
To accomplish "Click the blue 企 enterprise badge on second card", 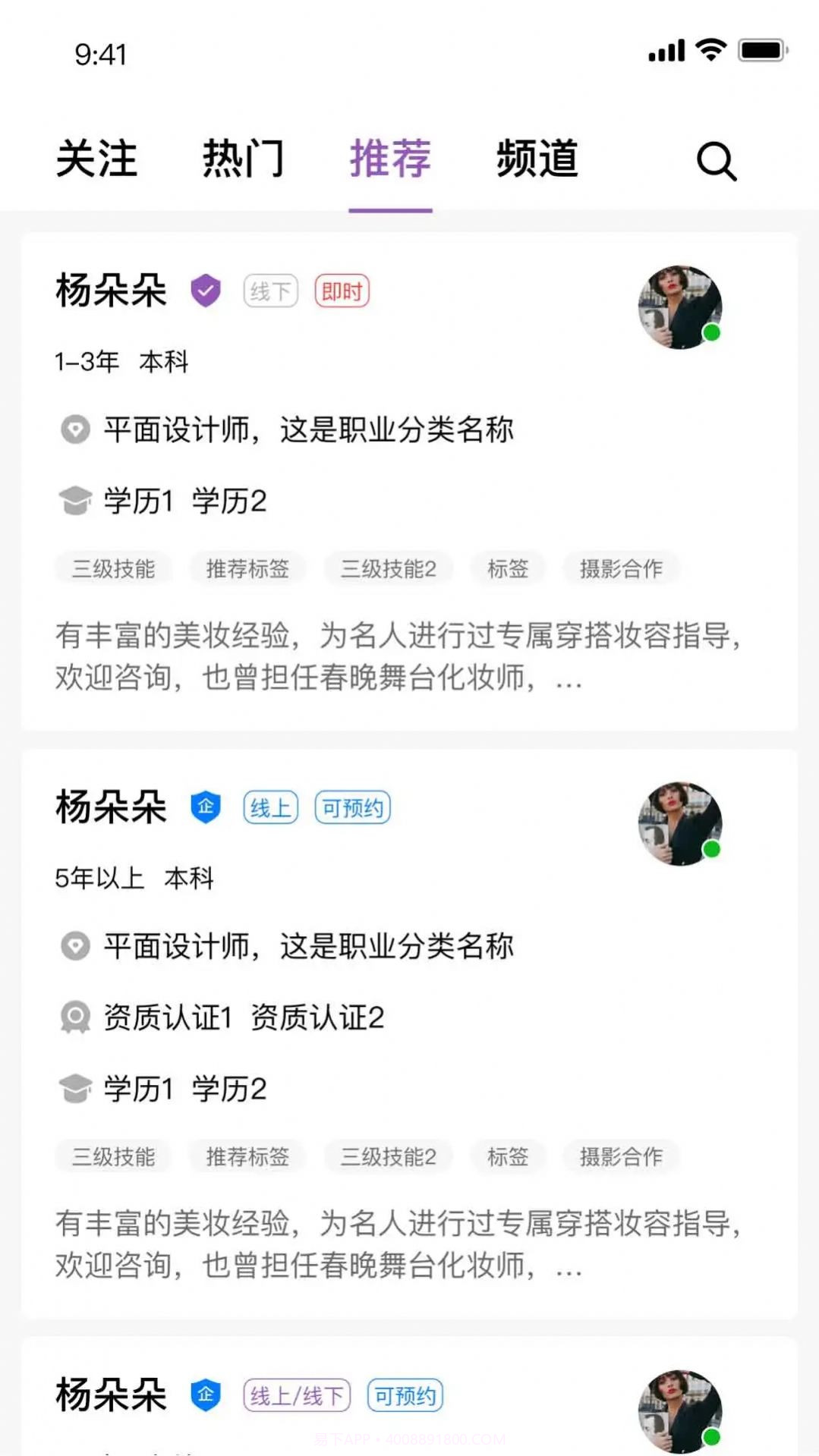I will (206, 807).
